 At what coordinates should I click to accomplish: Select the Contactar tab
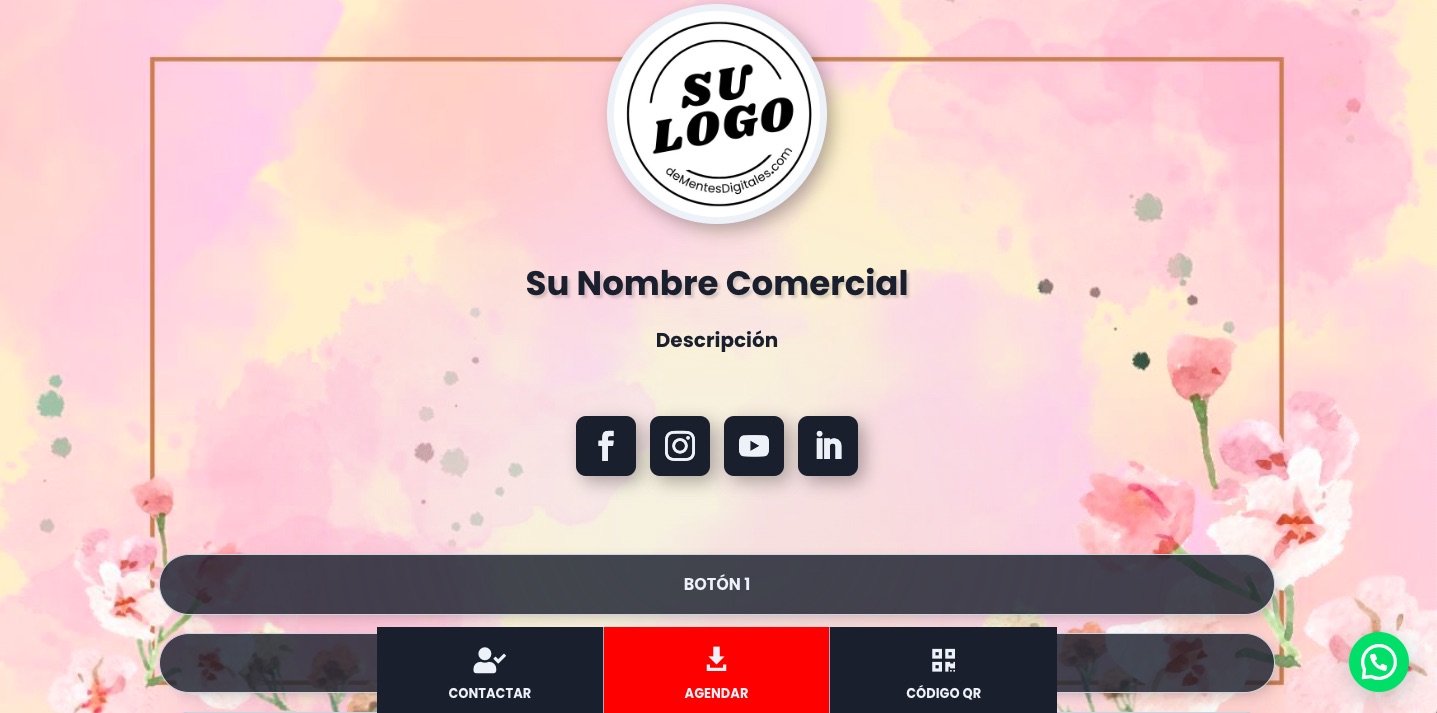[490, 671]
